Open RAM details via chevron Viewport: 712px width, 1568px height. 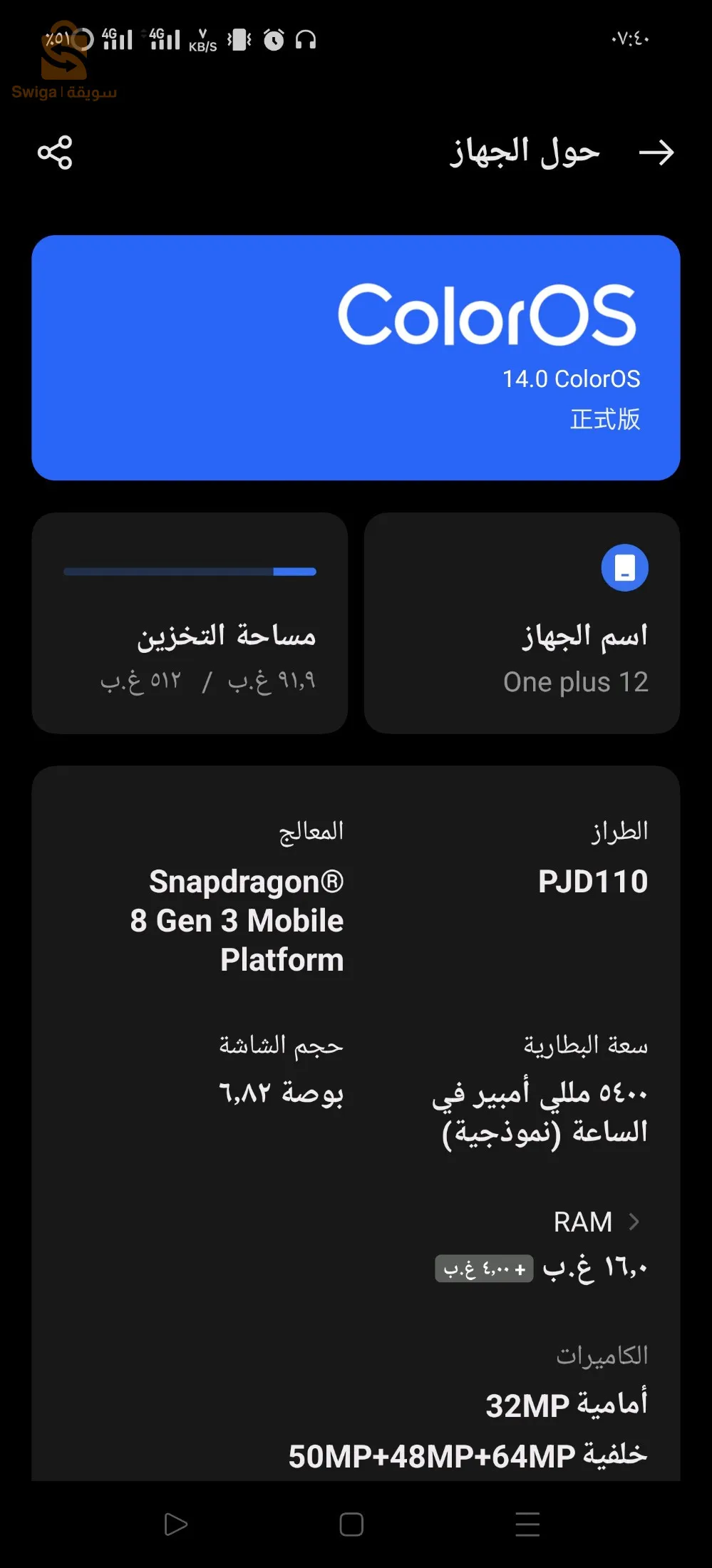[x=634, y=1222]
